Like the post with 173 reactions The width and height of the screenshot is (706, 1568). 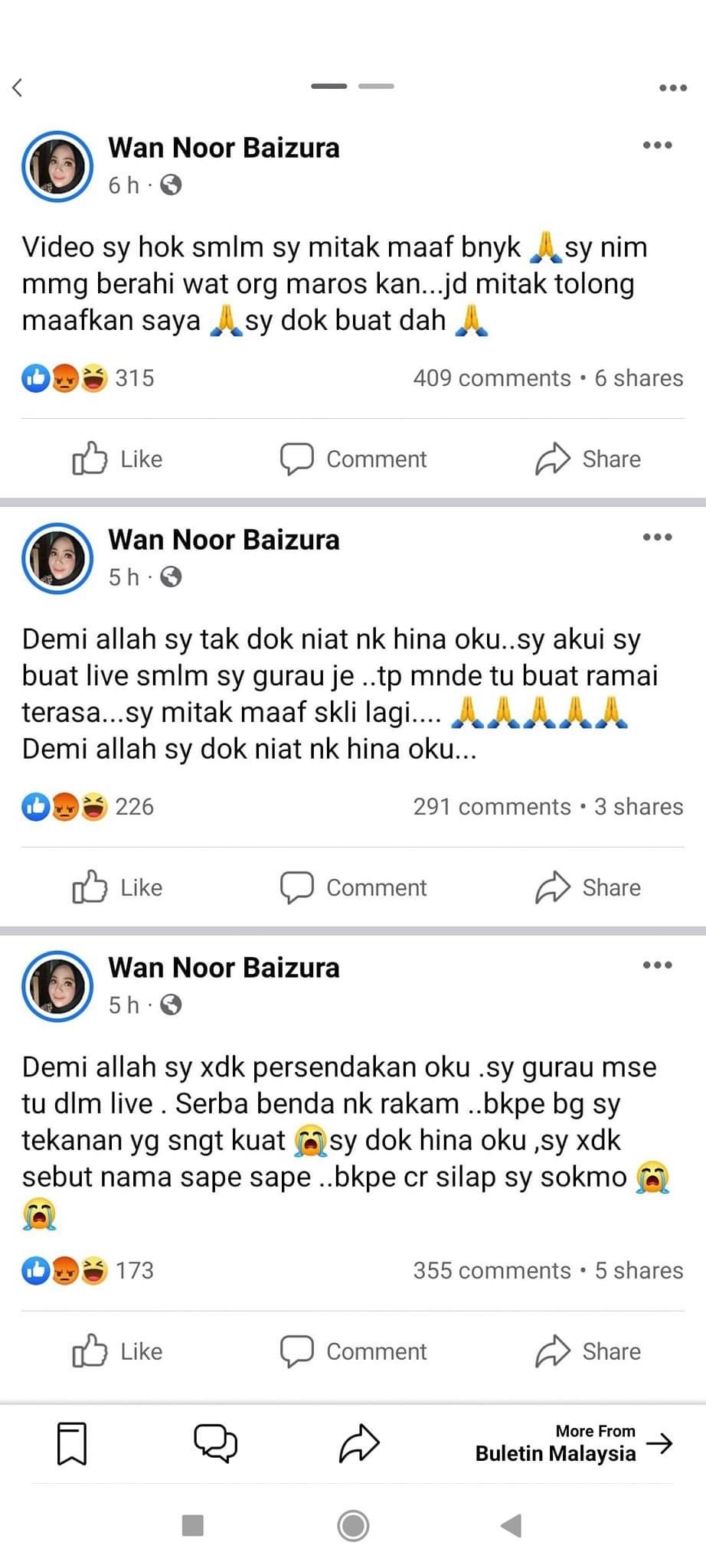point(117,1351)
